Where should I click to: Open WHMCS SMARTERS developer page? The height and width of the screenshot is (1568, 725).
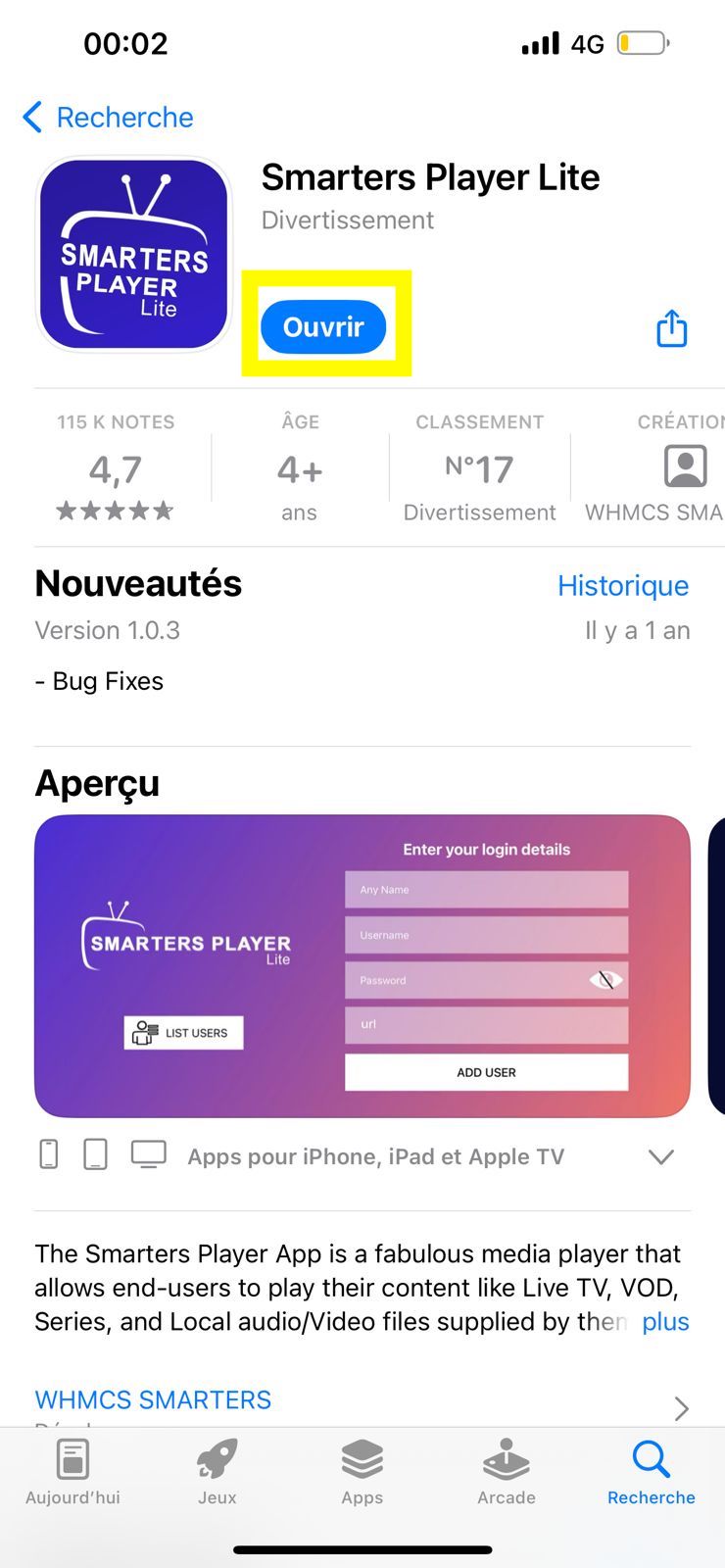click(x=153, y=1399)
